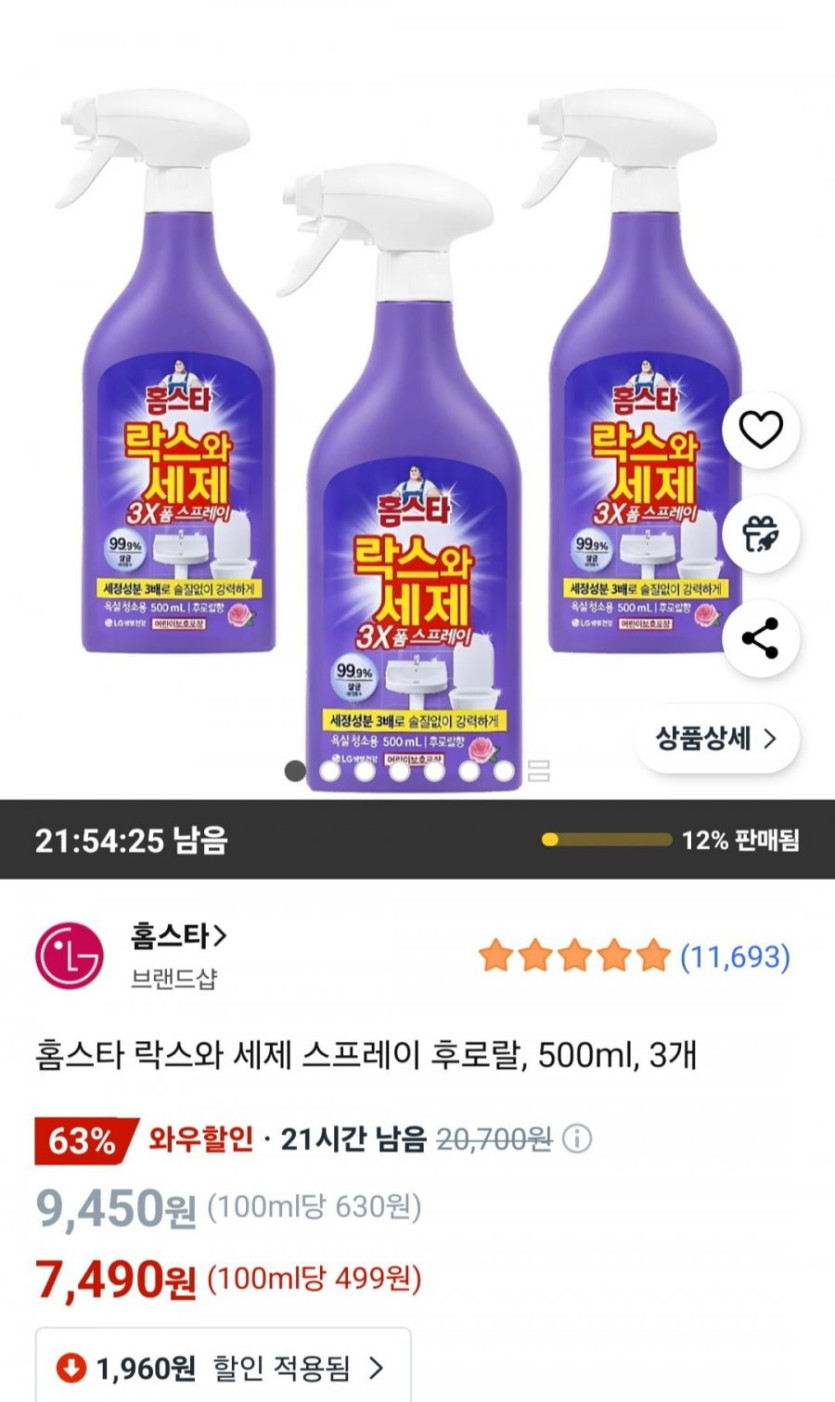Open the gift icon button
The height and width of the screenshot is (1402, 835).
760,534
